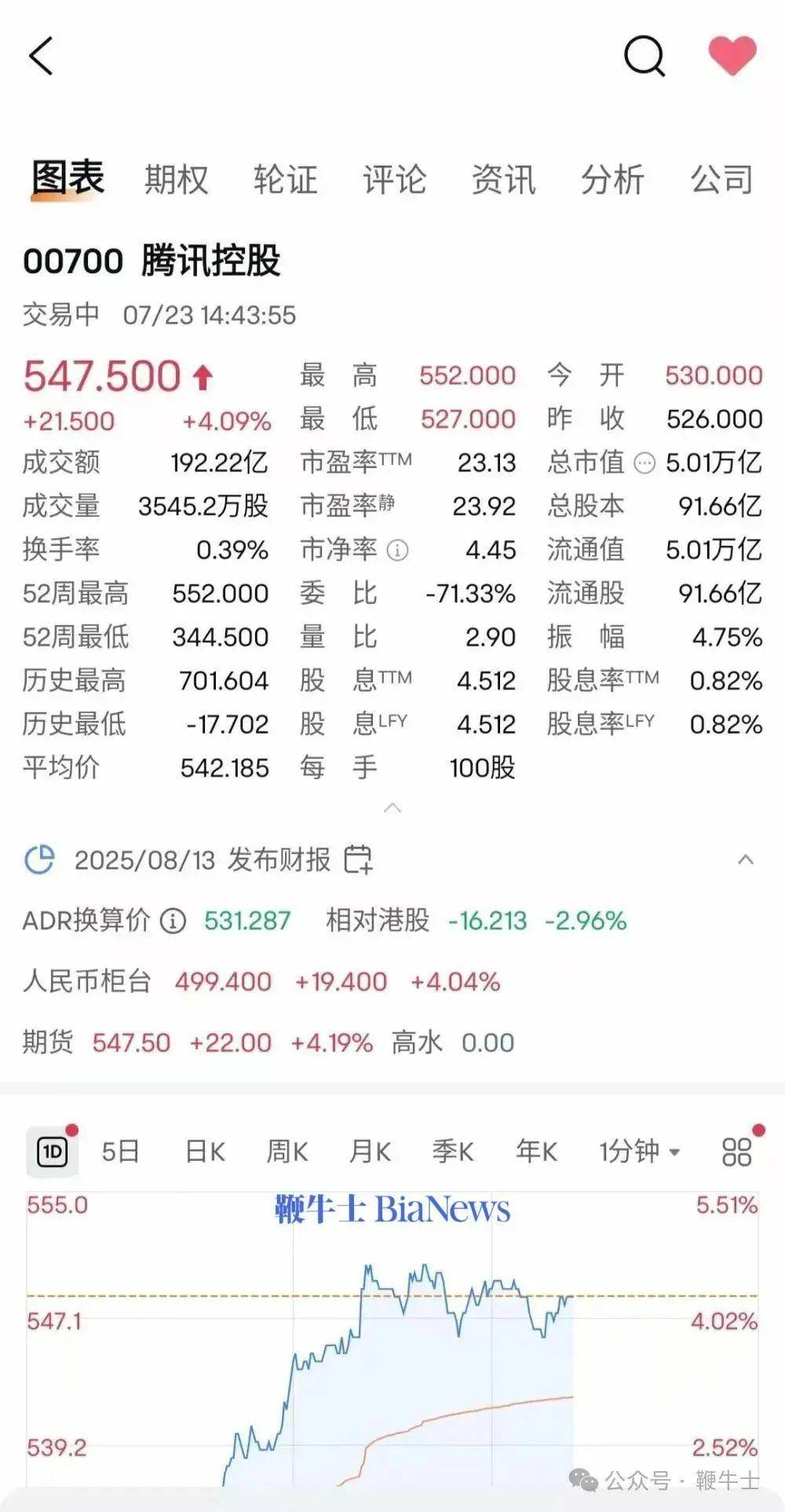Select the 分析 tab

612,180
